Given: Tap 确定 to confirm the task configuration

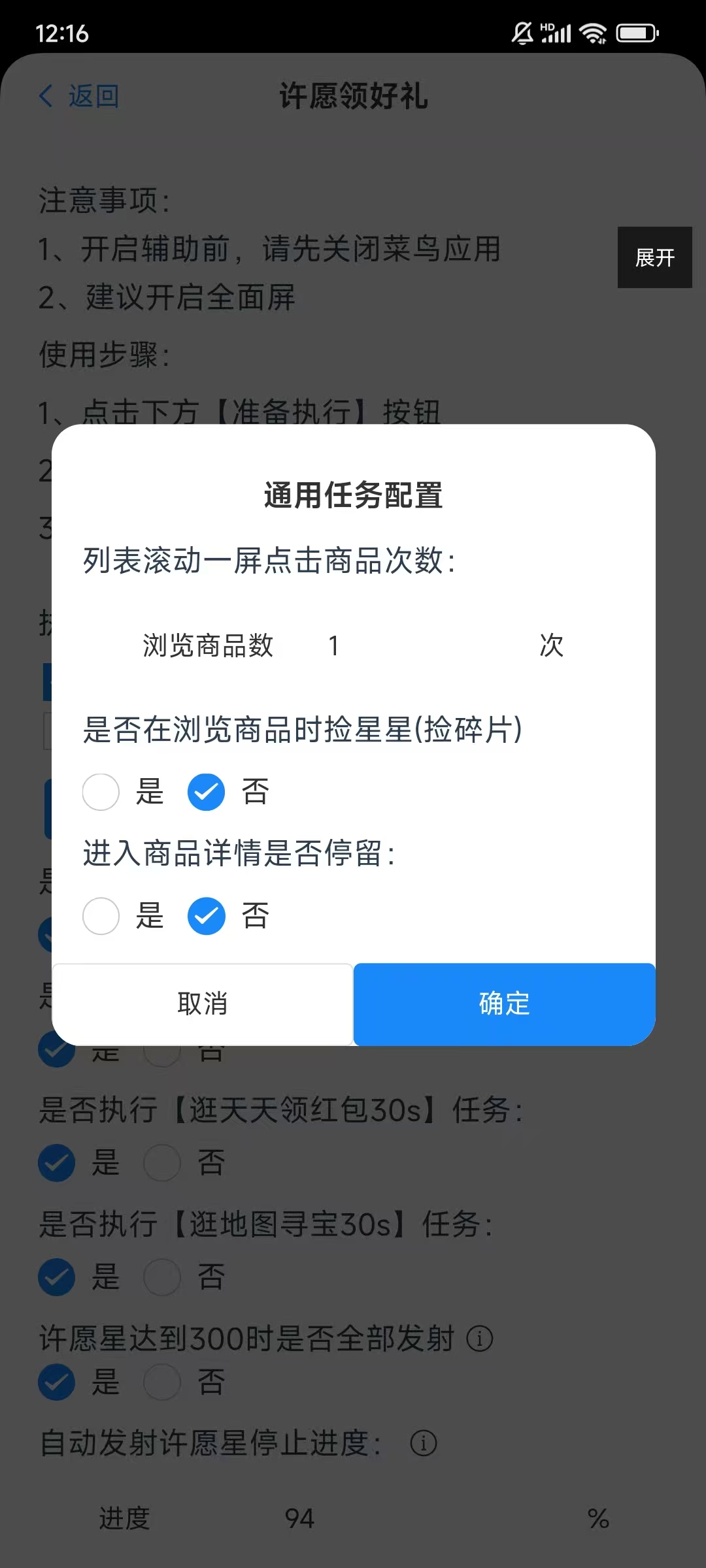Looking at the screenshot, I should pos(504,1004).
